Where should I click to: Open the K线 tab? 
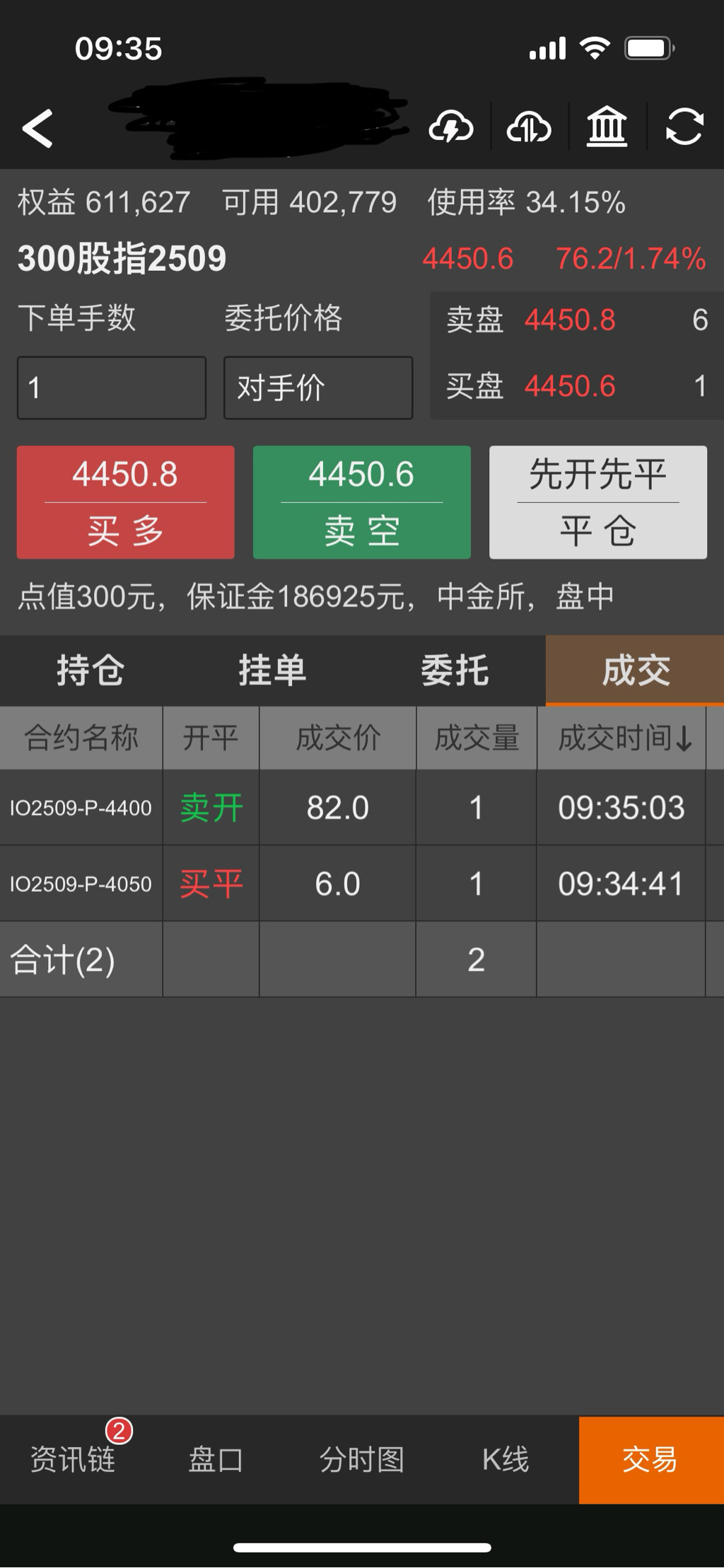click(506, 1460)
